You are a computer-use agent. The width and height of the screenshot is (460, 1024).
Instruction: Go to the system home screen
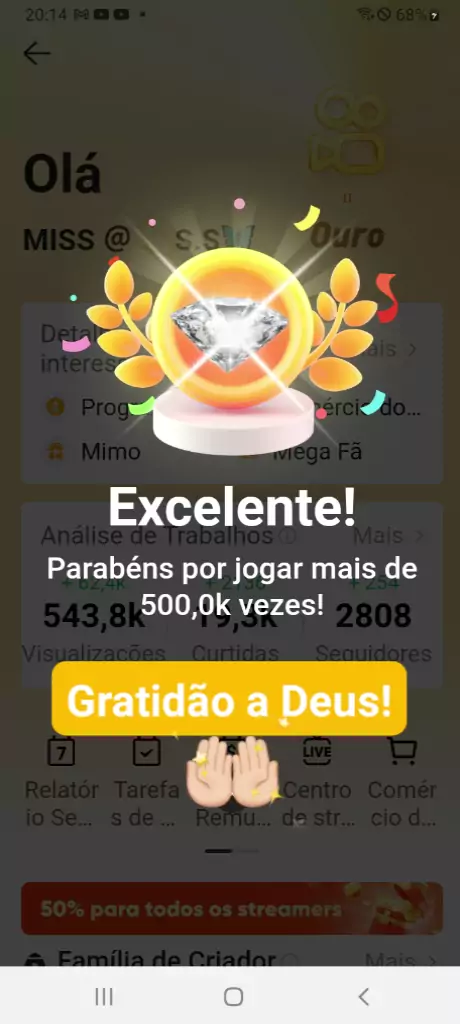(x=233, y=997)
